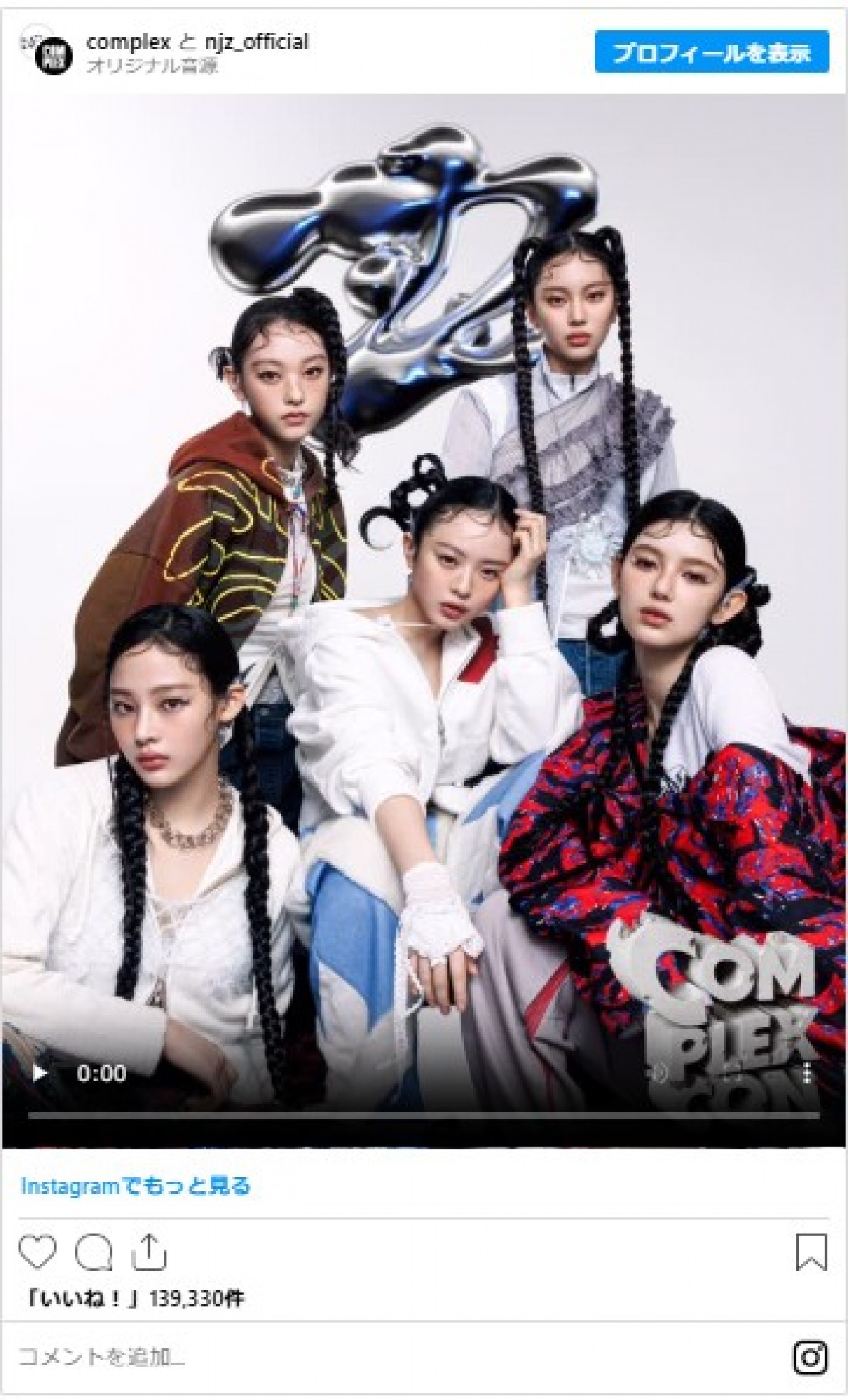
Task: Play the video
Action: pos(40,1073)
